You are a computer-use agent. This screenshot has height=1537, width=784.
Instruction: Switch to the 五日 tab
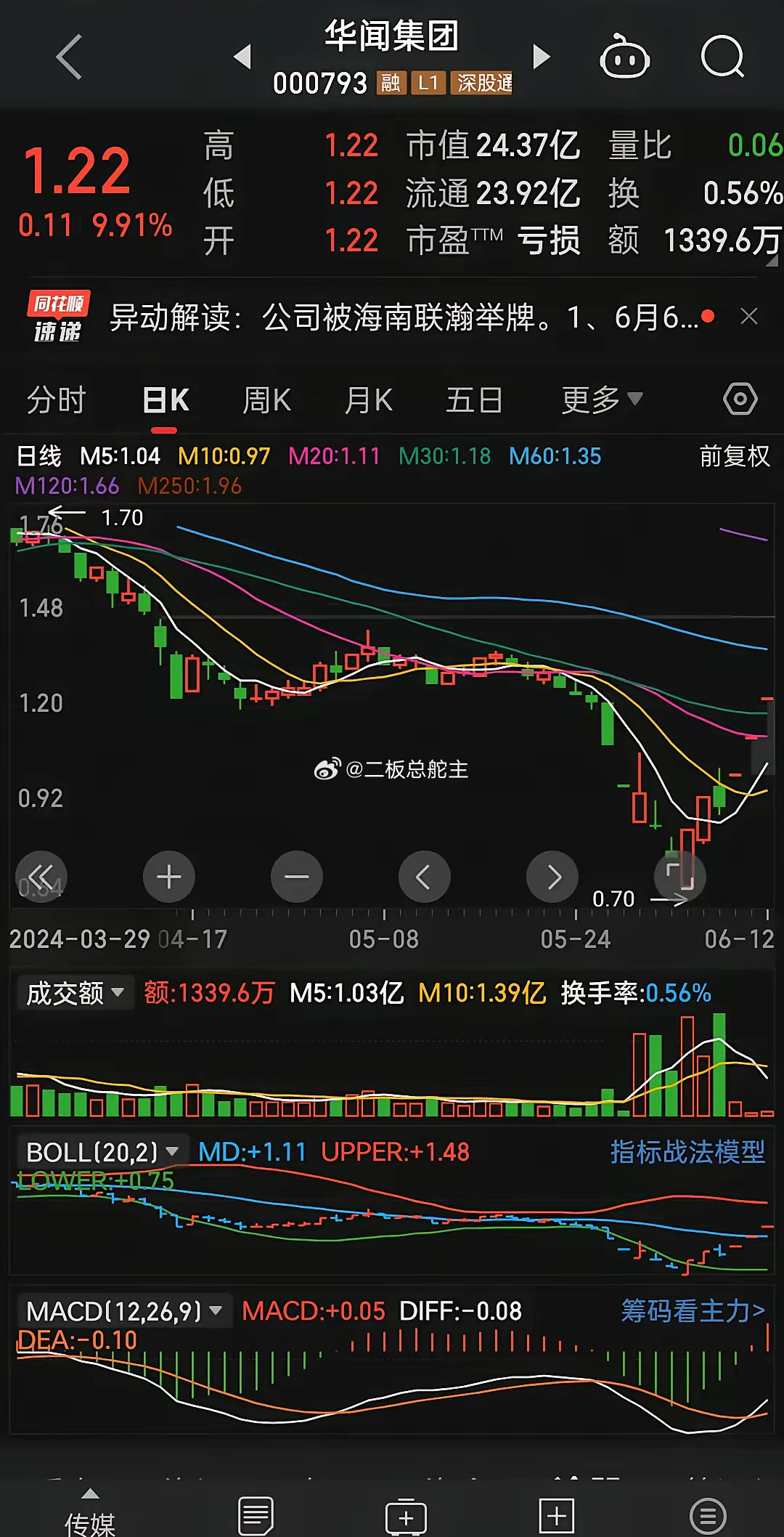[x=474, y=400]
